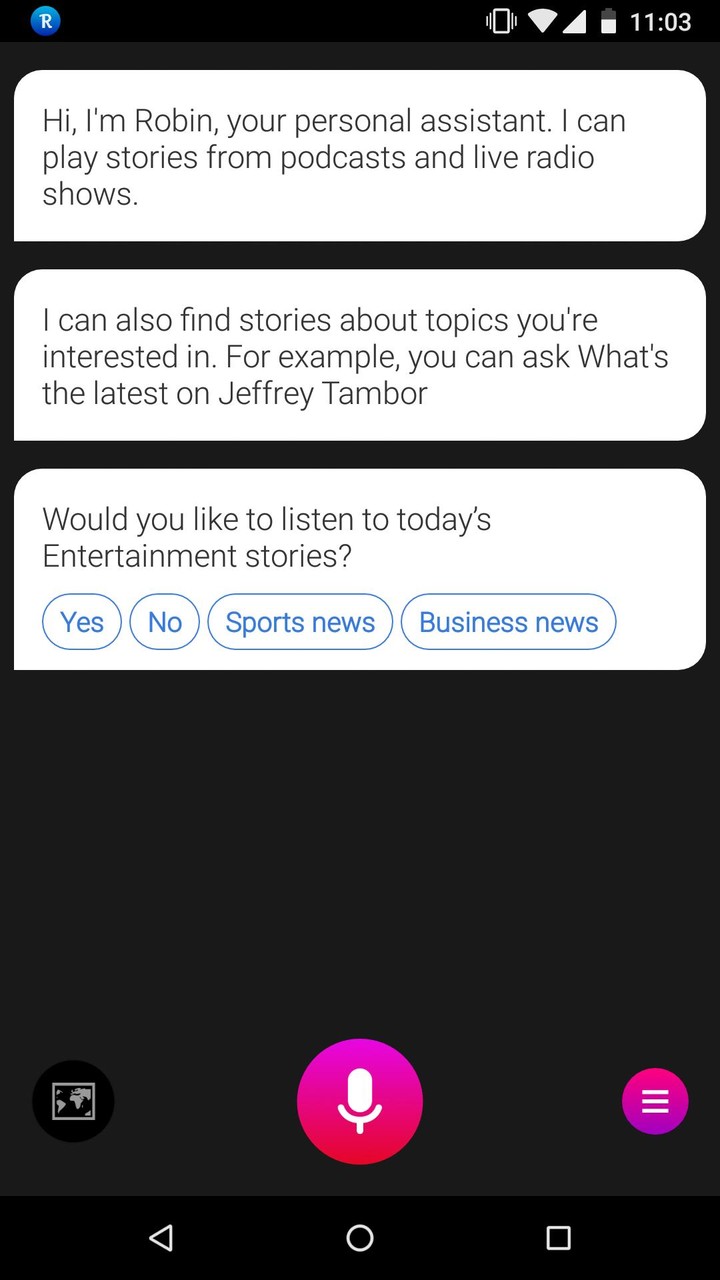
Task: Select Yes to hear Entertainment stories
Action: coord(81,621)
